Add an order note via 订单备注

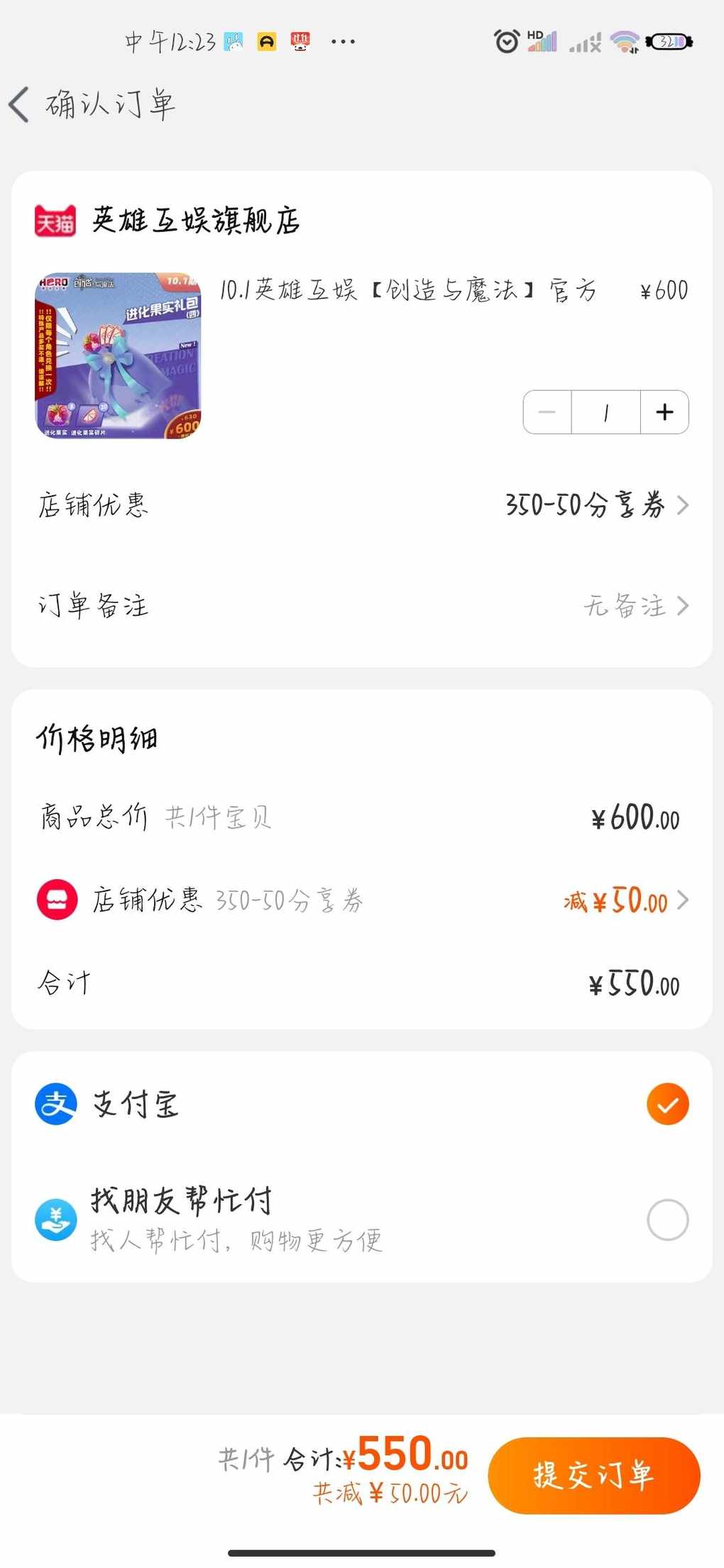point(362,606)
